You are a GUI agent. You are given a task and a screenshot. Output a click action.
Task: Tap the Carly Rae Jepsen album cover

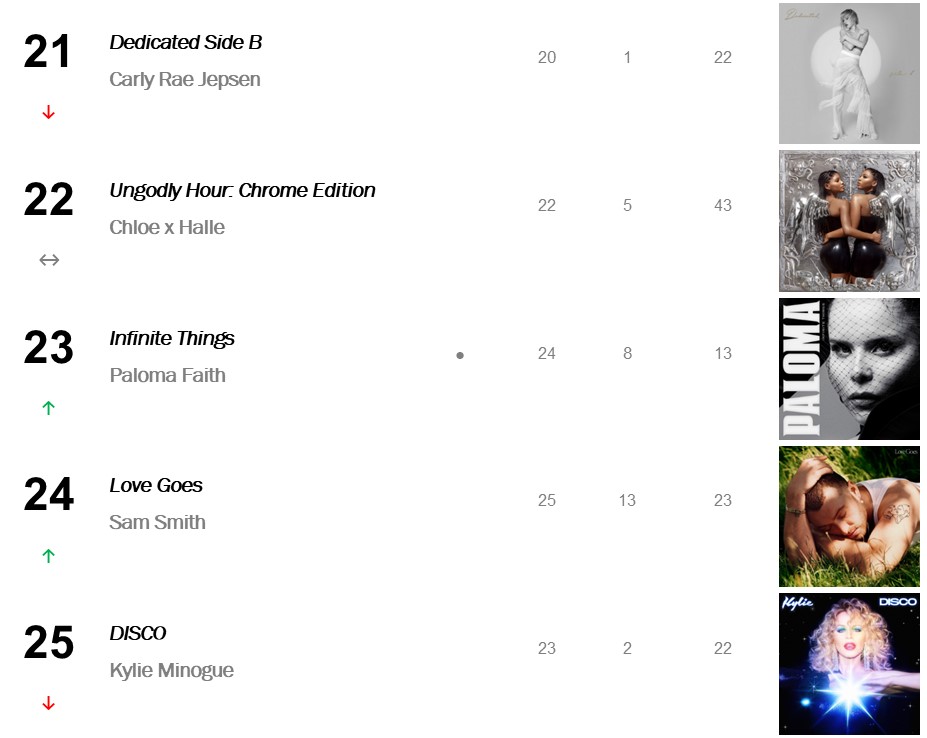(849, 73)
